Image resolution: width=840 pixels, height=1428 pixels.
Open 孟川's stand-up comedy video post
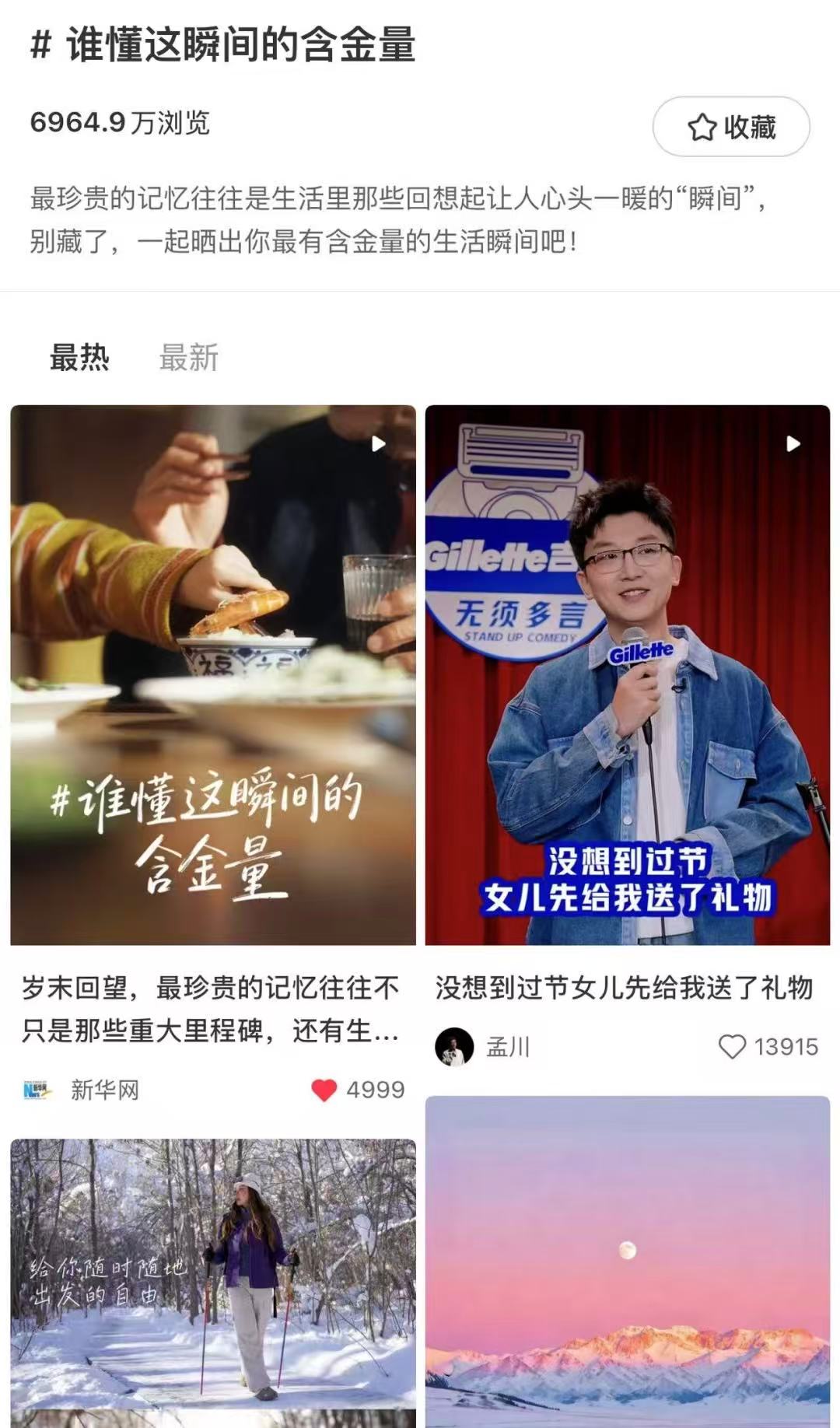click(627, 674)
